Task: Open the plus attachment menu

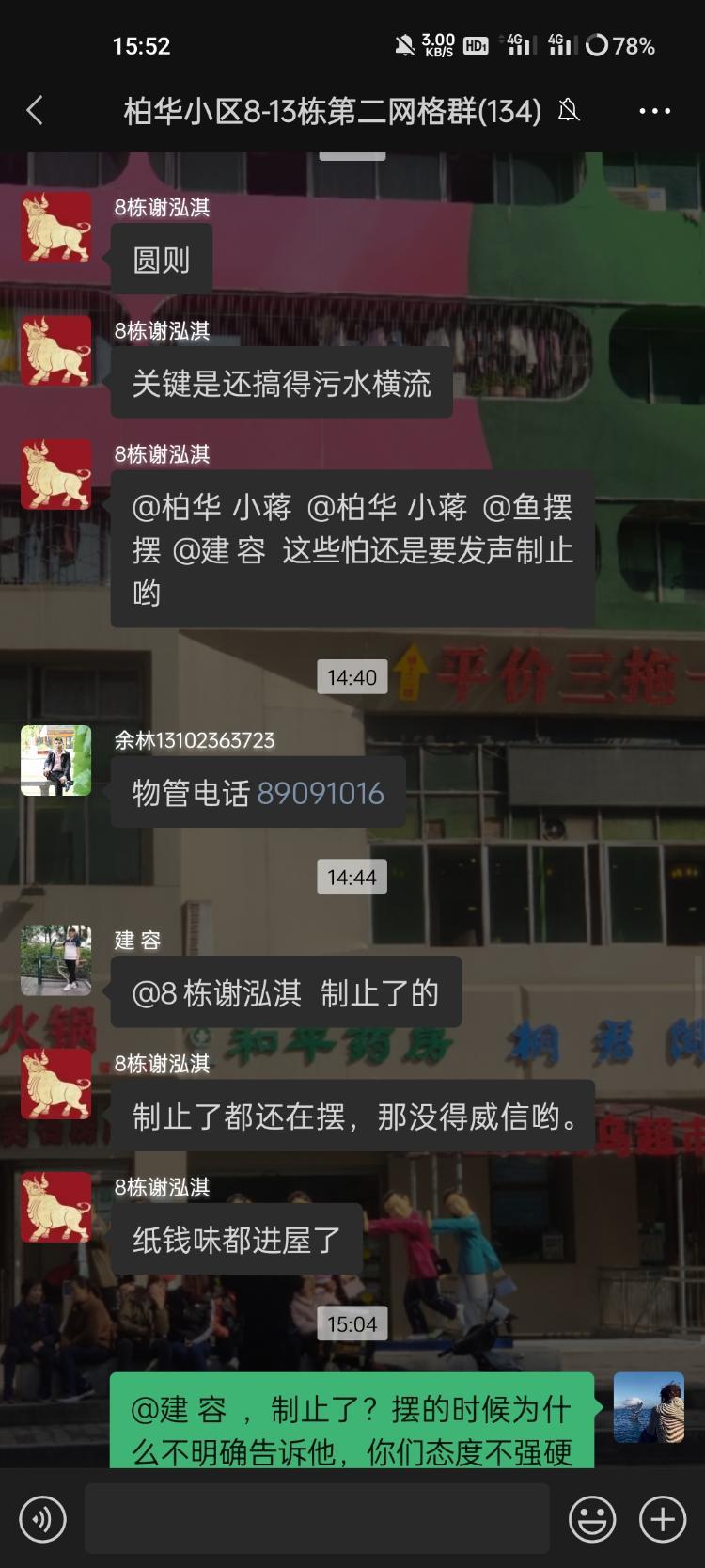Action: (663, 1519)
